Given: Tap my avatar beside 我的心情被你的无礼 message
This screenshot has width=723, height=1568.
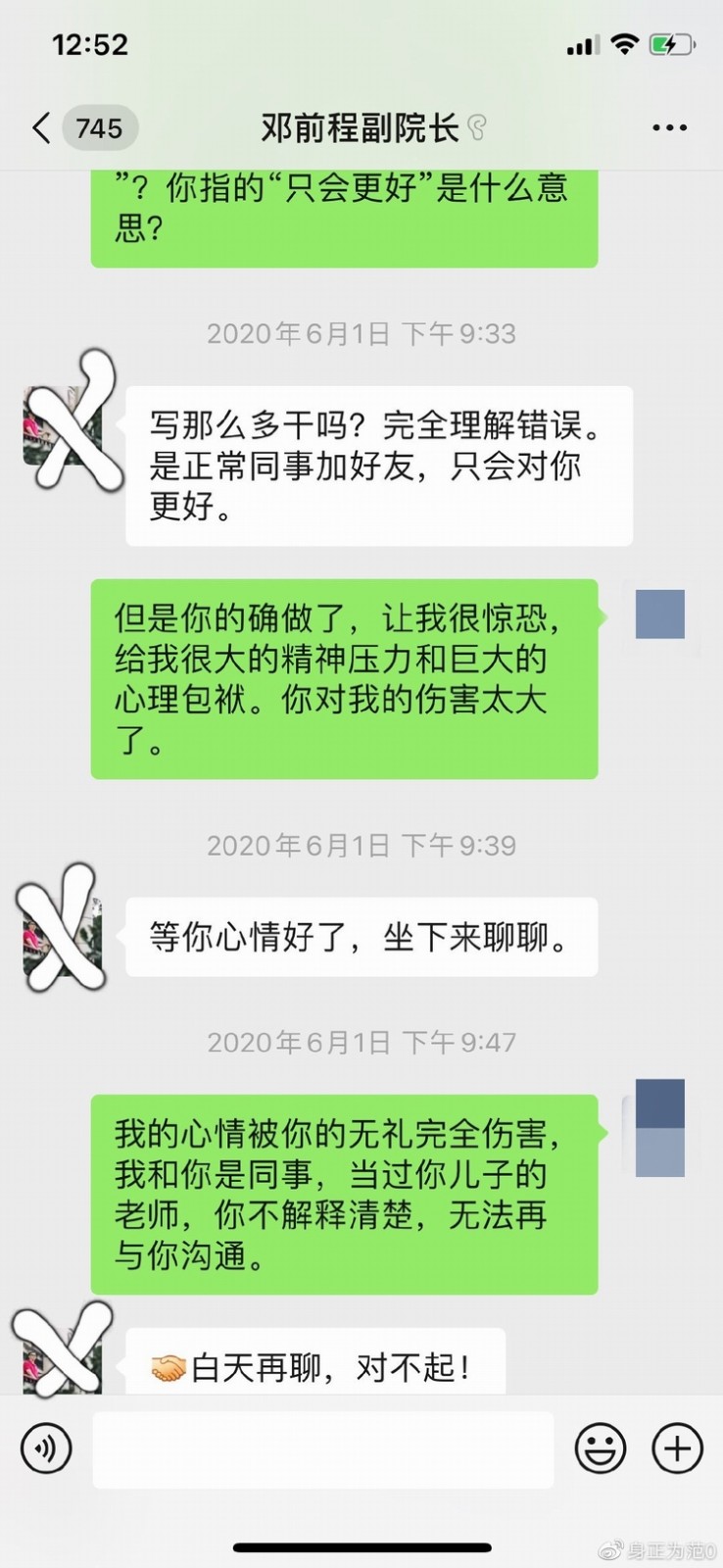Looking at the screenshot, I should coord(660,1128).
